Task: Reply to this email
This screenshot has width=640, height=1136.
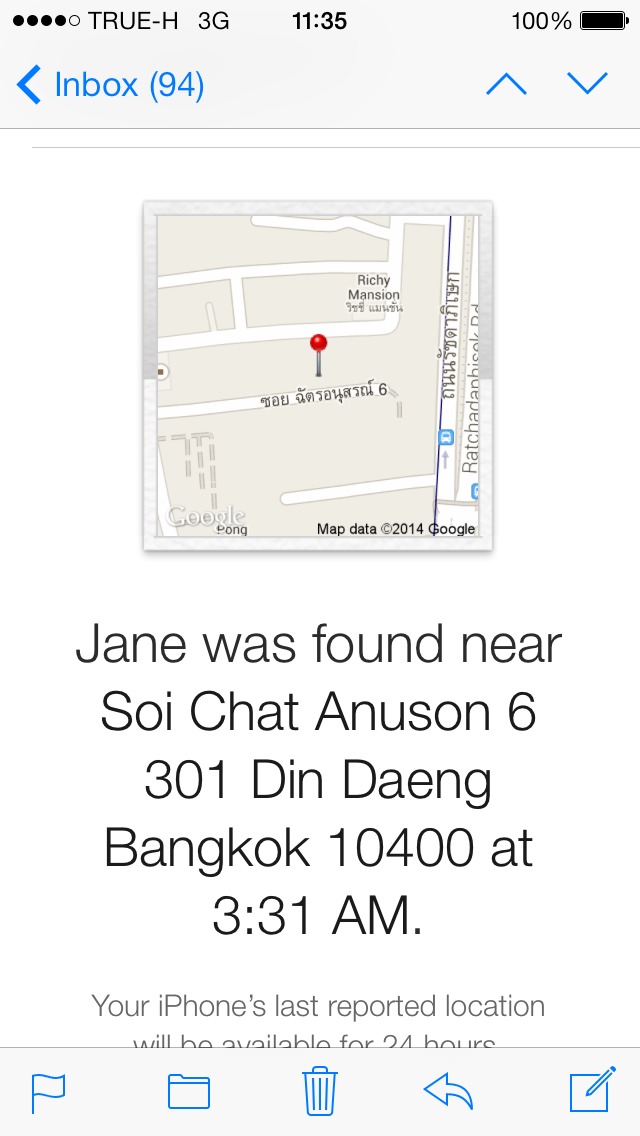Action: point(448,1091)
